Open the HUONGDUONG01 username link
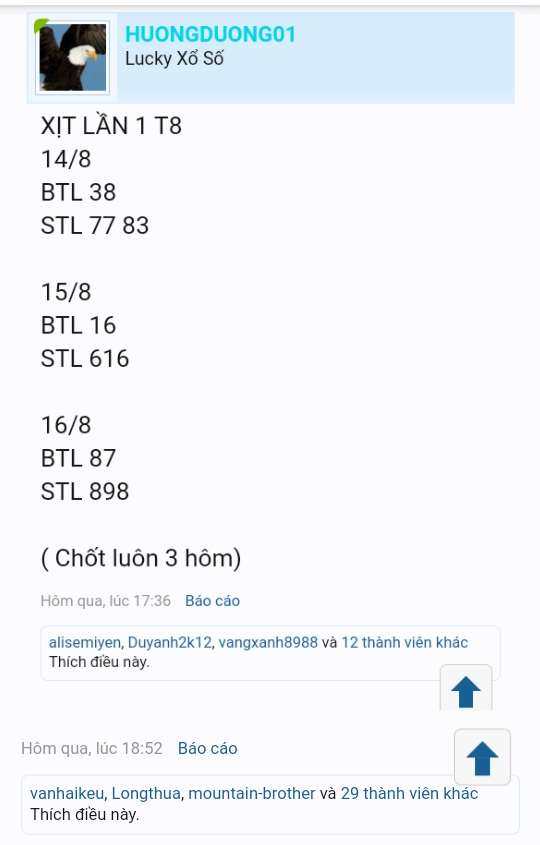The width and height of the screenshot is (540, 845). point(210,34)
